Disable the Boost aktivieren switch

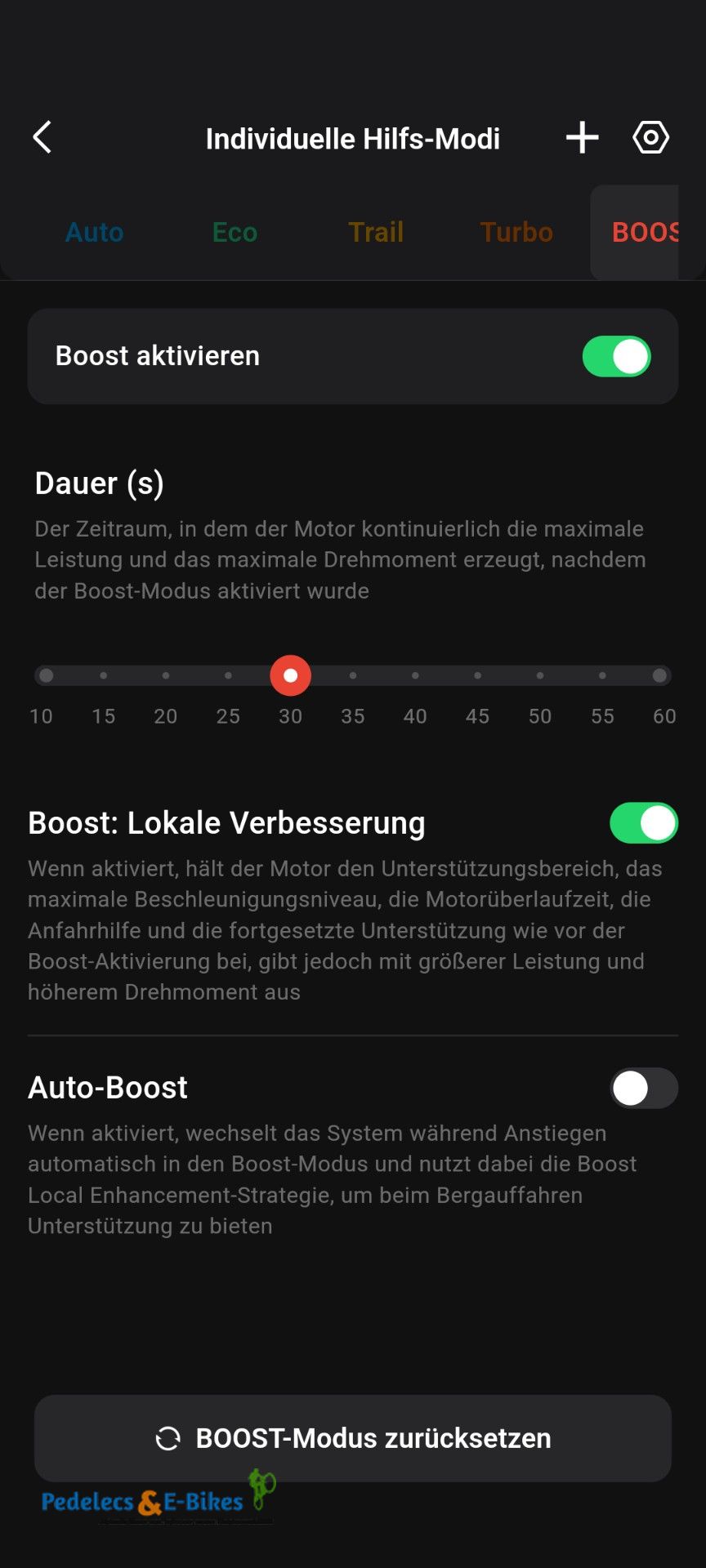click(617, 356)
